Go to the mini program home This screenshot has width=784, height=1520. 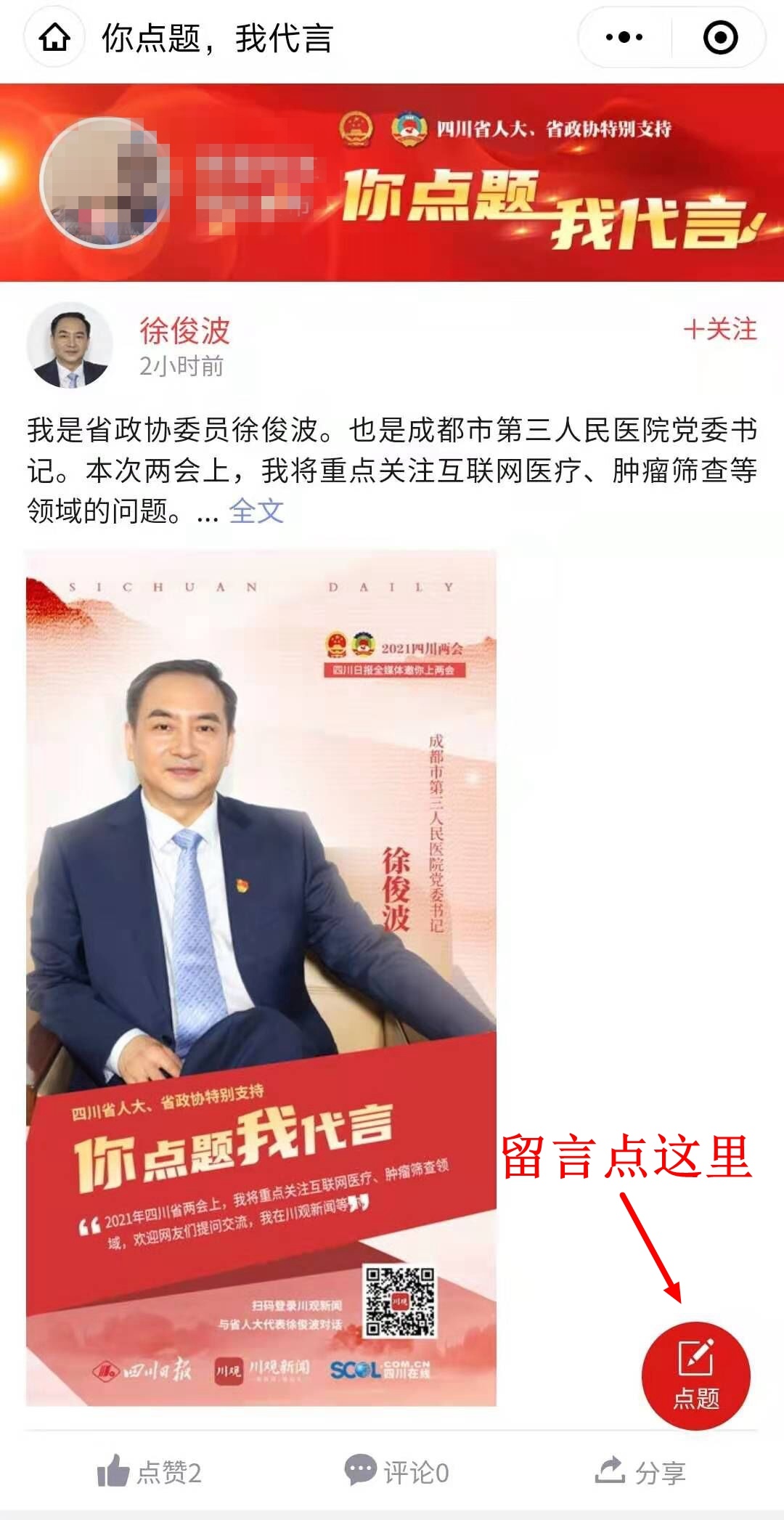point(54,38)
